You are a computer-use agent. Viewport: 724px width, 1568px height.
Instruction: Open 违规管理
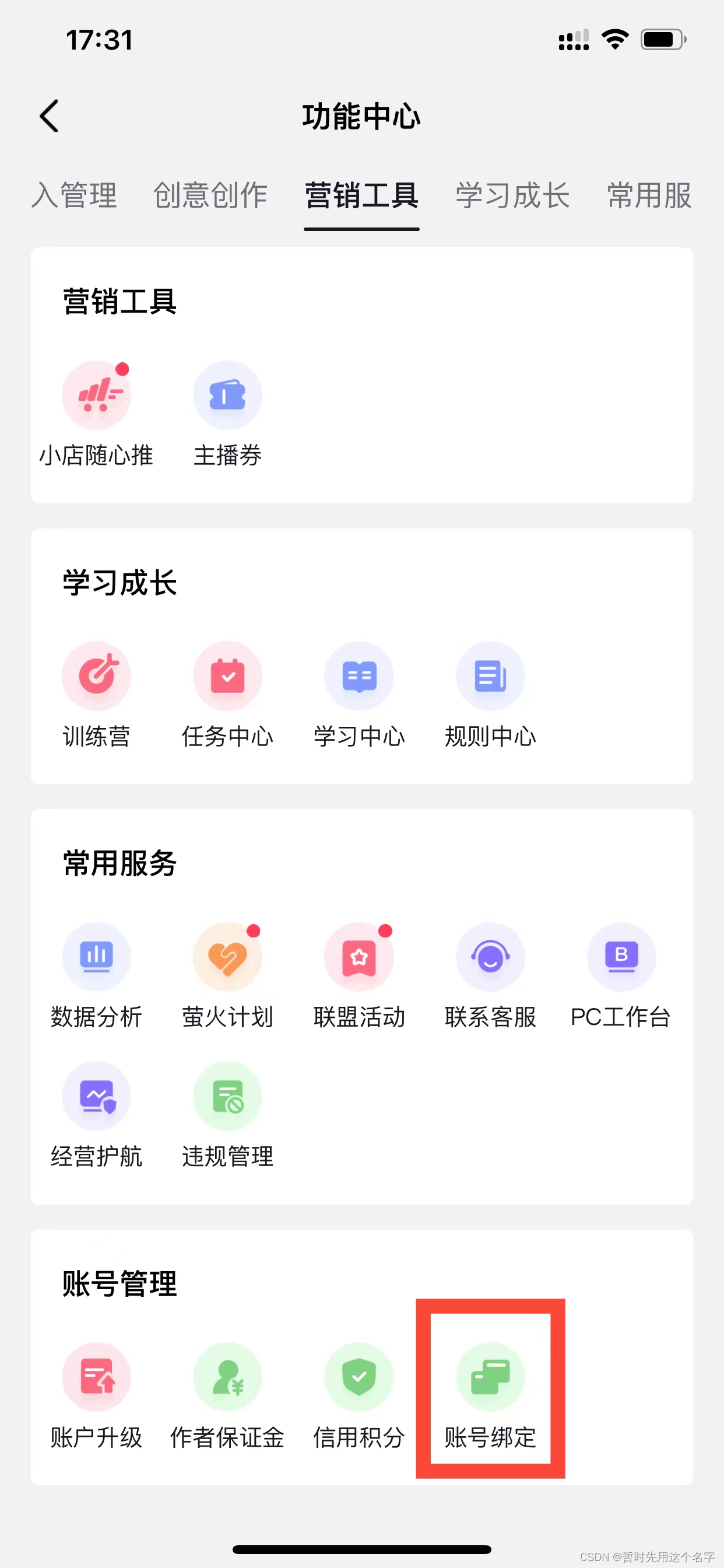tap(227, 1096)
